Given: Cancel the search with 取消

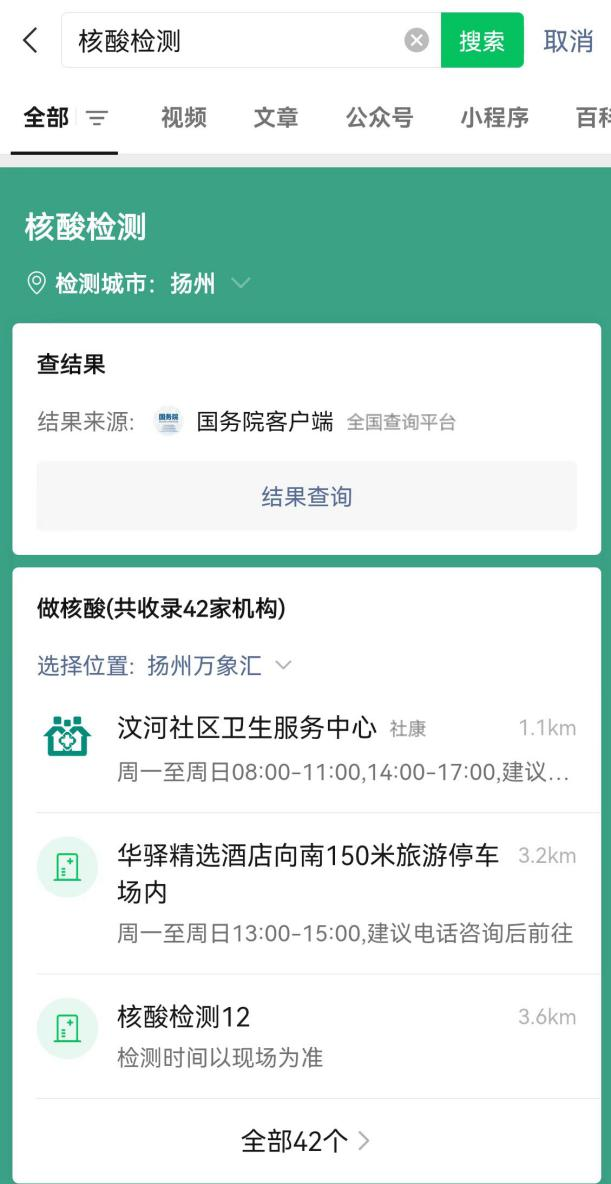Looking at the screenshot, I should pyautogui.click(x=568, y=41).
